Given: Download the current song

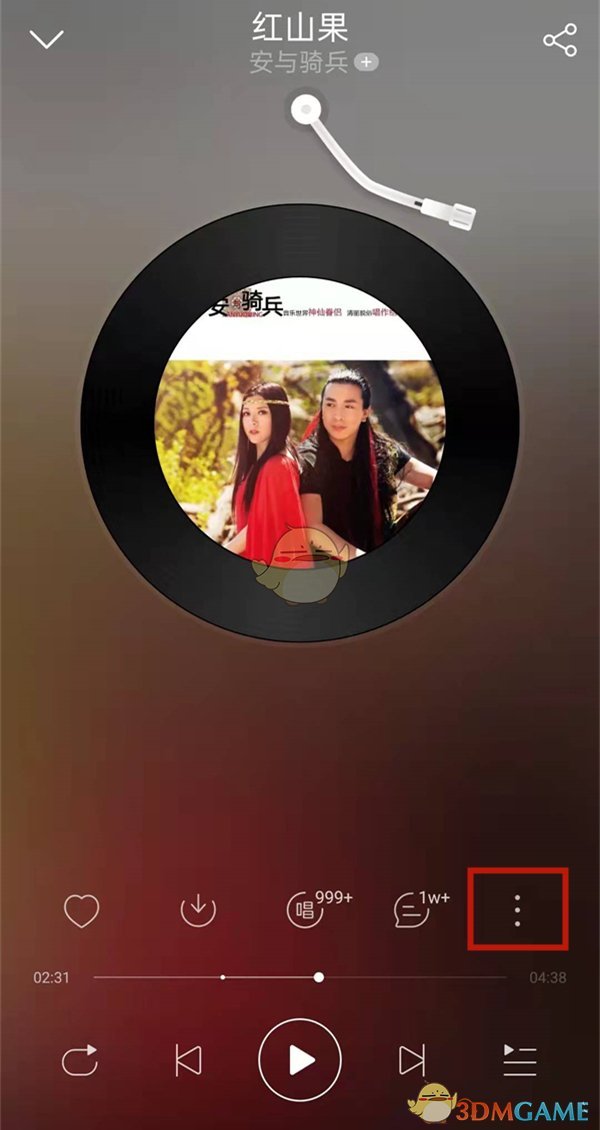Looking at the screenshot, I should tap(198, 910).
